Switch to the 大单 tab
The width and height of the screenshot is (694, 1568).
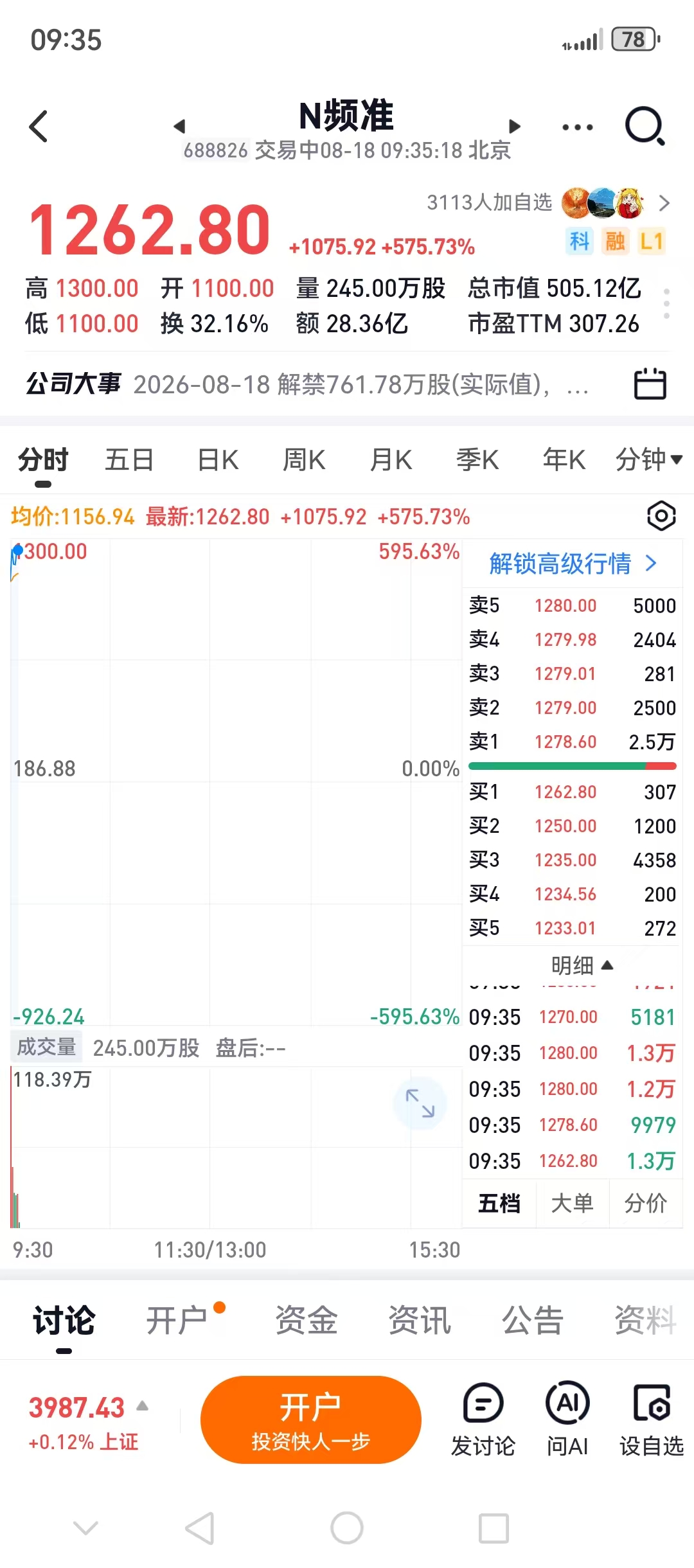572,1203
